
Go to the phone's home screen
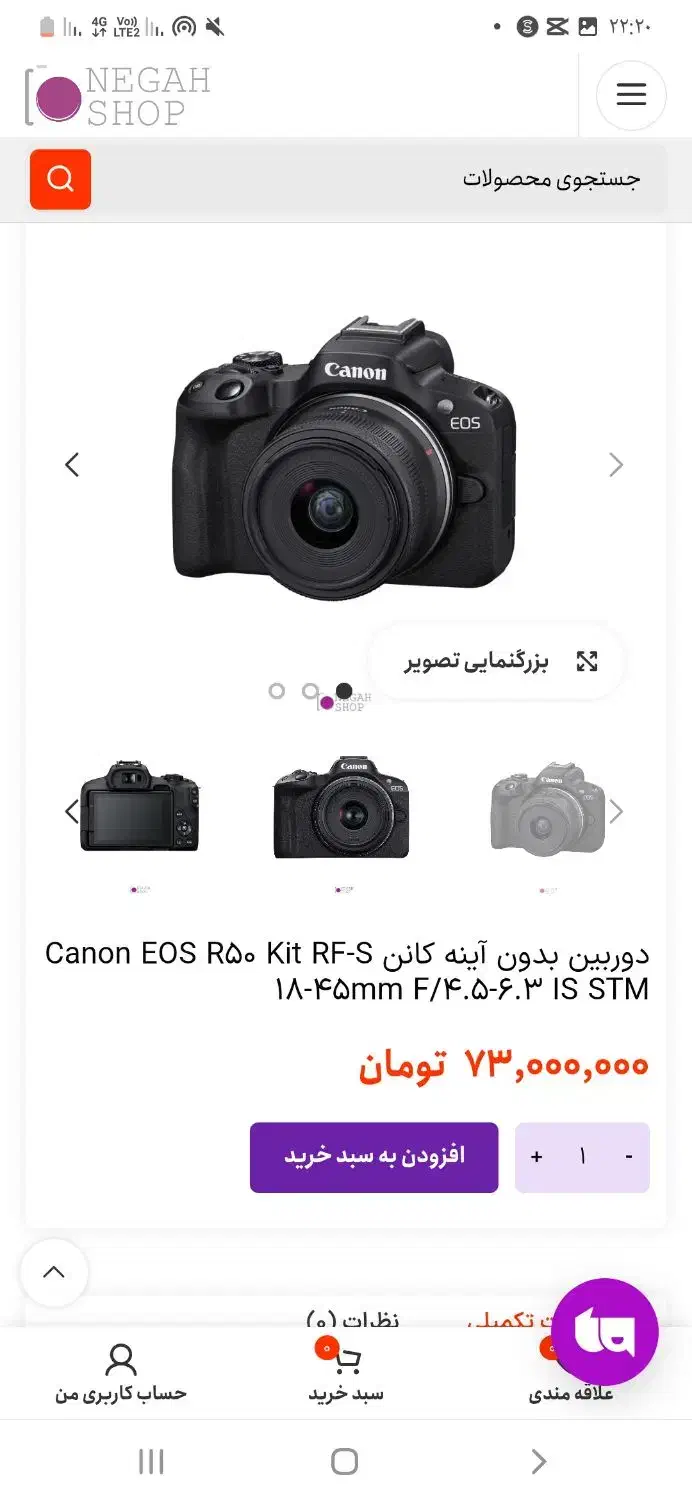345,1462
